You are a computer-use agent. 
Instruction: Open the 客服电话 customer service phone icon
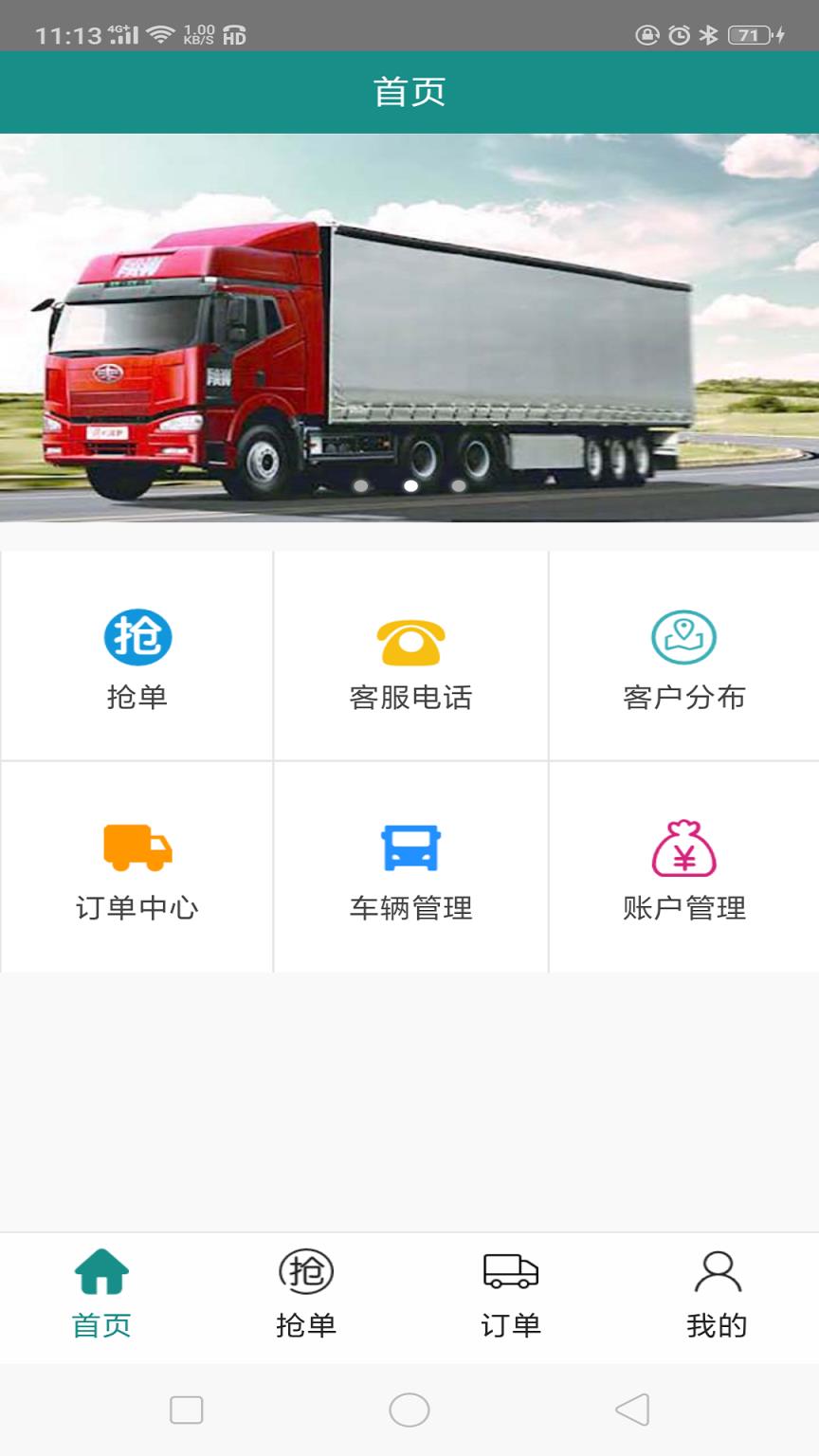point(409,638)
